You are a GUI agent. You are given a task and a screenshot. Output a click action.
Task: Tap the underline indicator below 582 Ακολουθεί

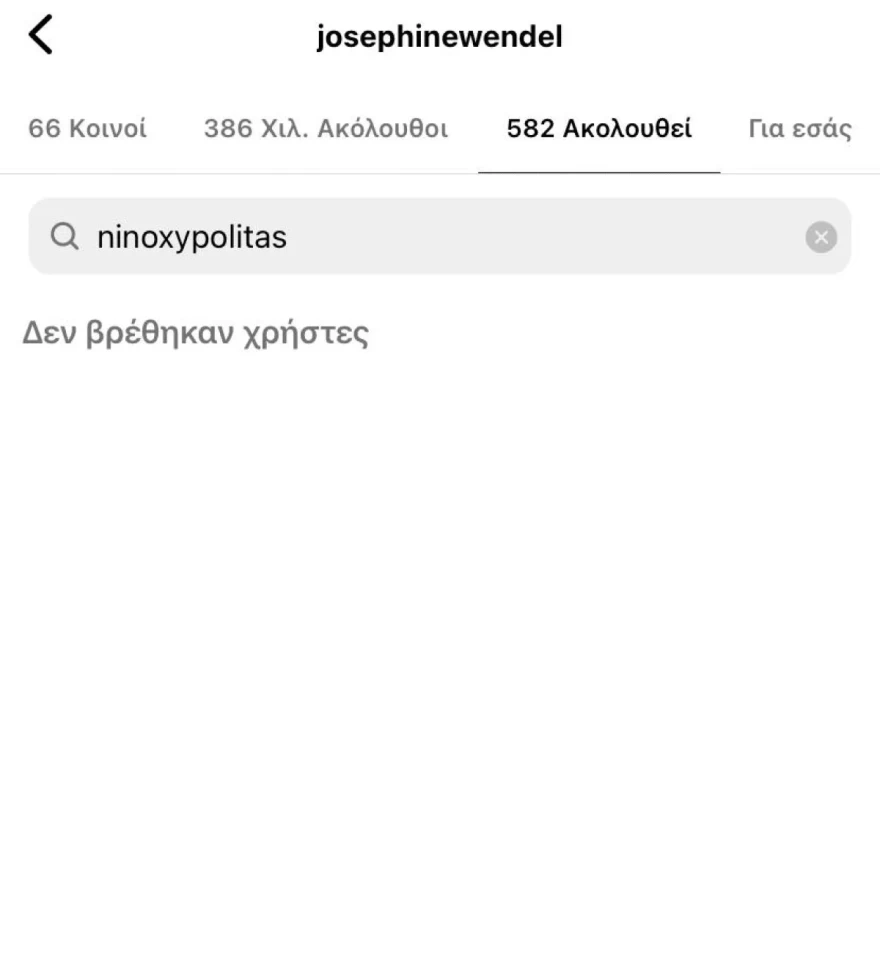point(600,172)
